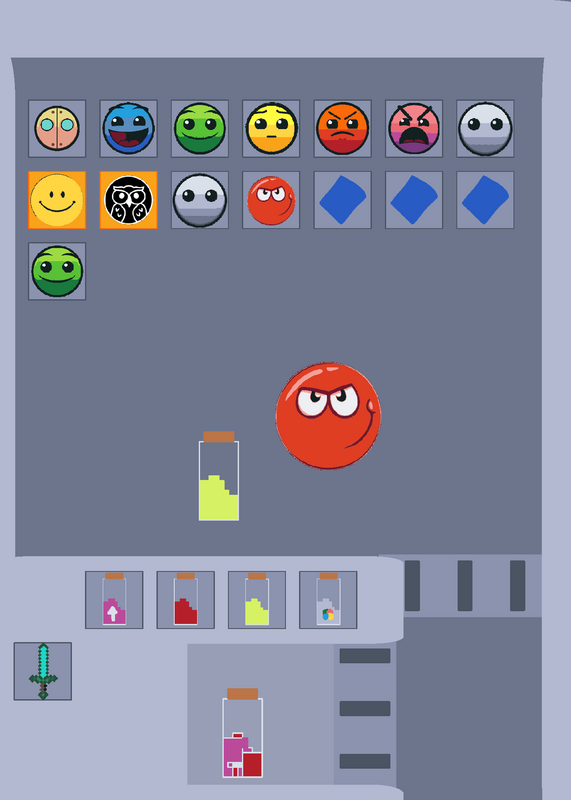The image size is (571, 800).
Task: Select the highlighted owl tile
Action: tap(129, 200)
